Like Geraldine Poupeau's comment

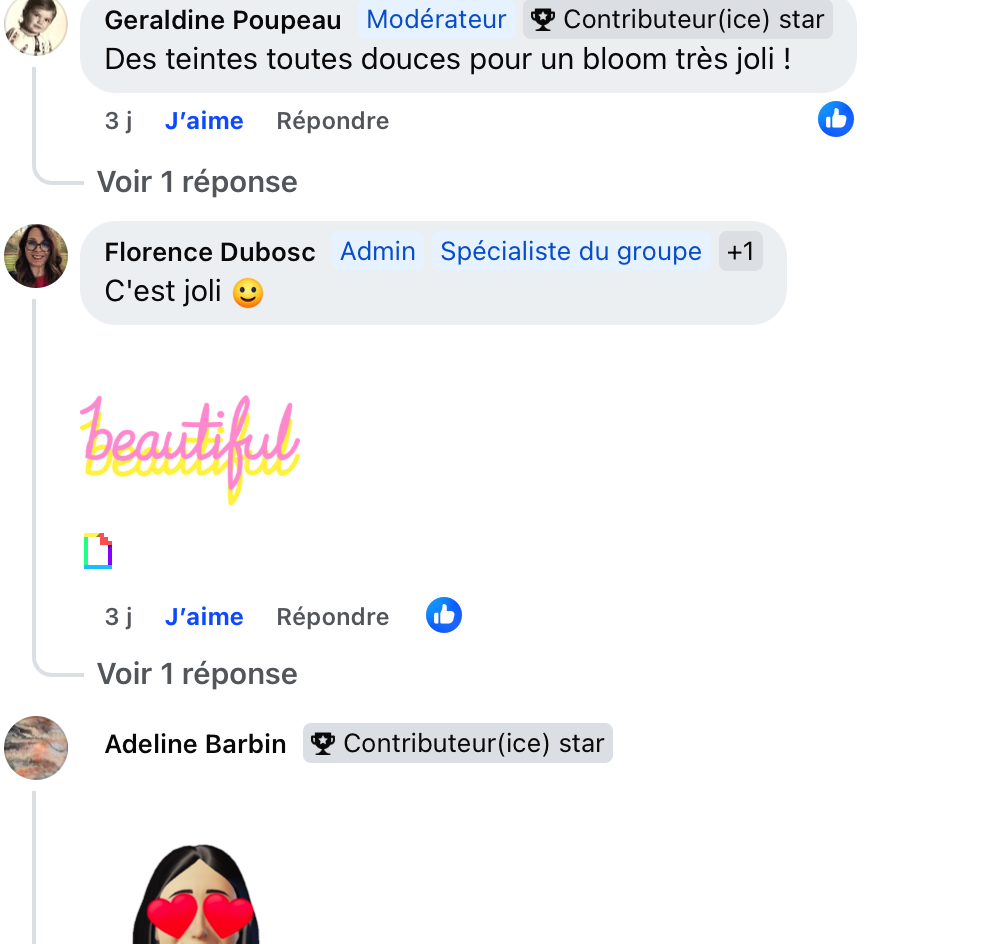pyautogui.click(x=204, y=121)
